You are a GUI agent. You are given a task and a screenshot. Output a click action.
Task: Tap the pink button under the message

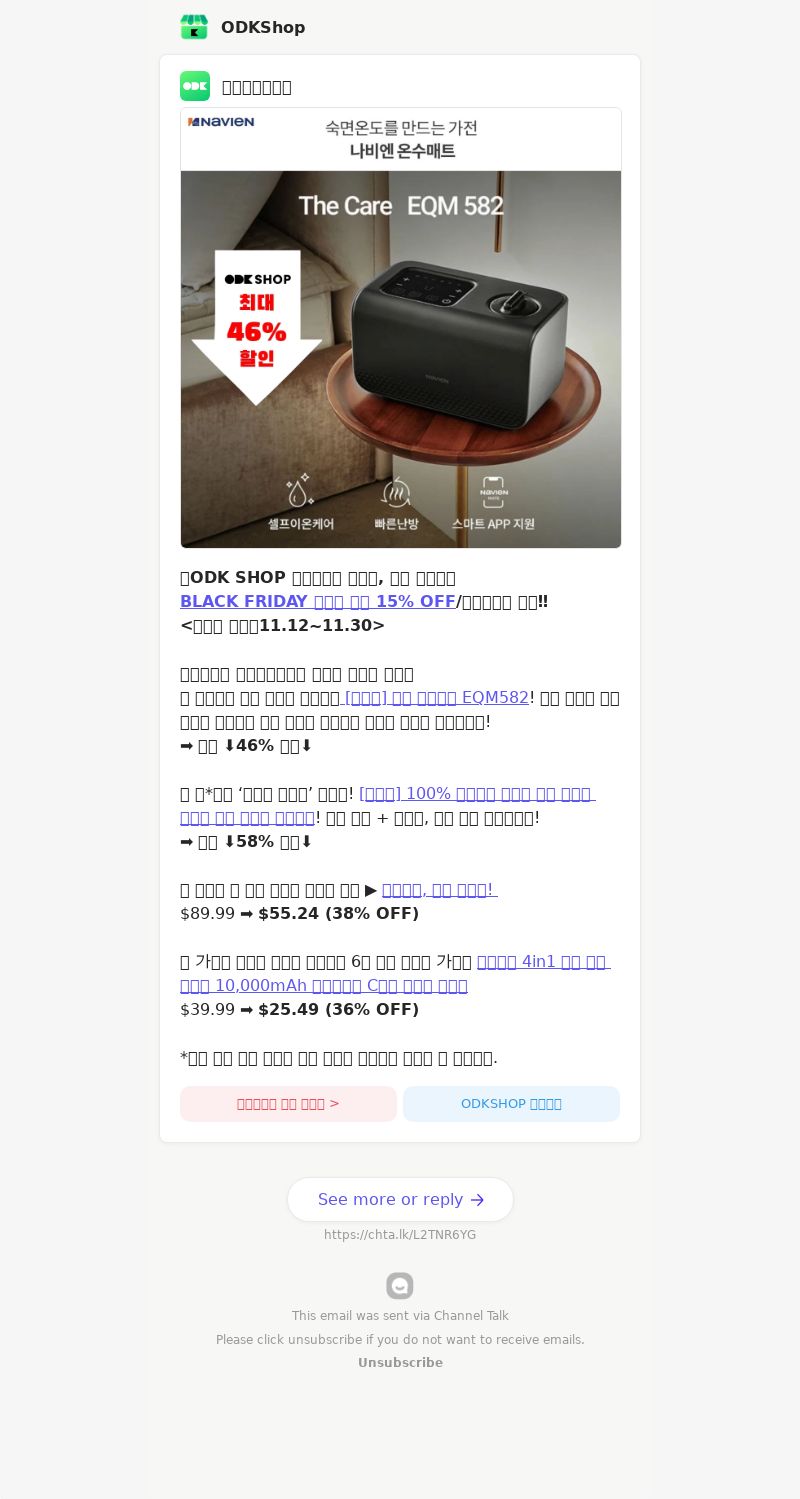click(288, 1104)
